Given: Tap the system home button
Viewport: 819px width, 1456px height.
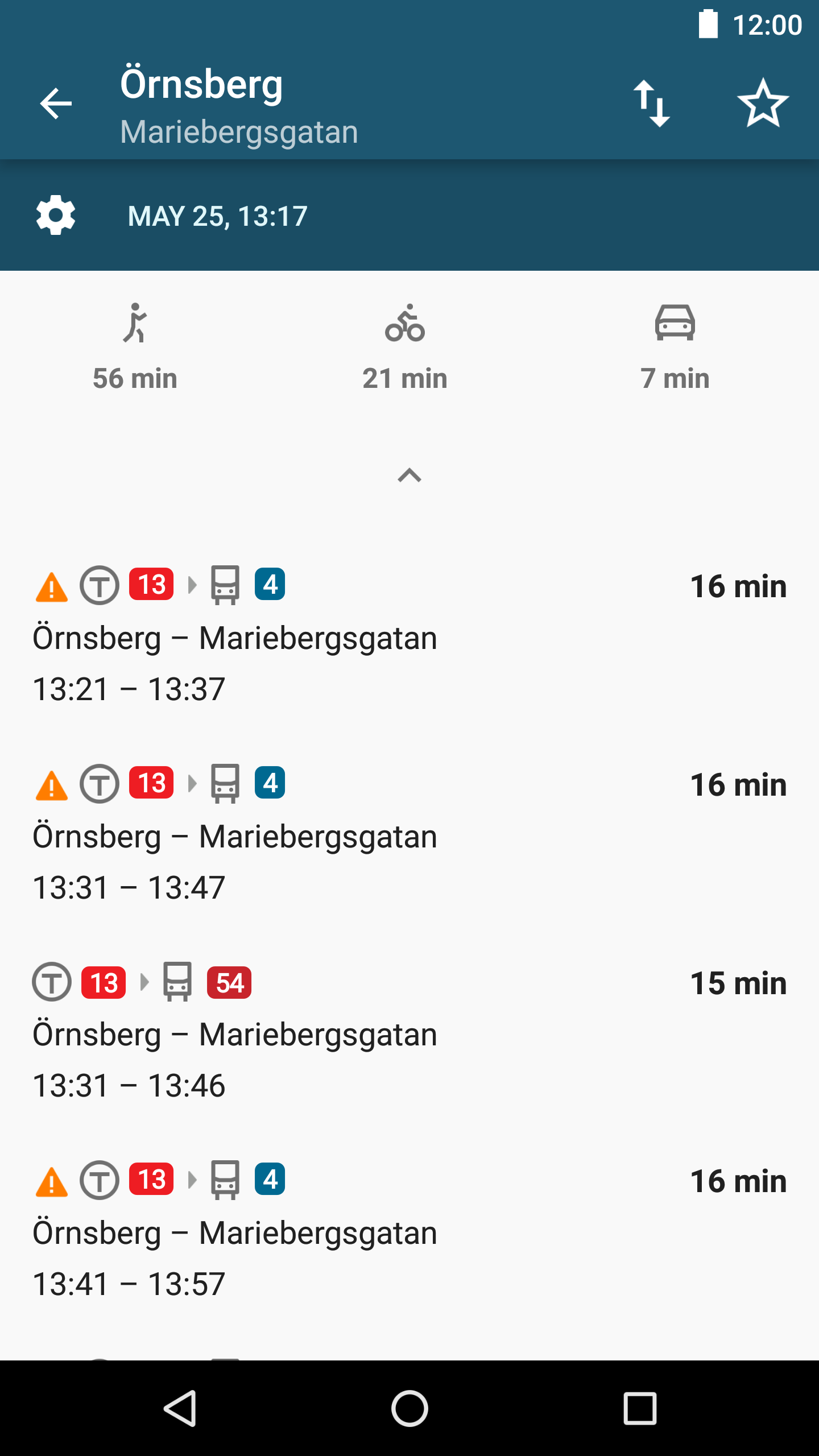Looking at the screenshot, I should coord(409,1408).
